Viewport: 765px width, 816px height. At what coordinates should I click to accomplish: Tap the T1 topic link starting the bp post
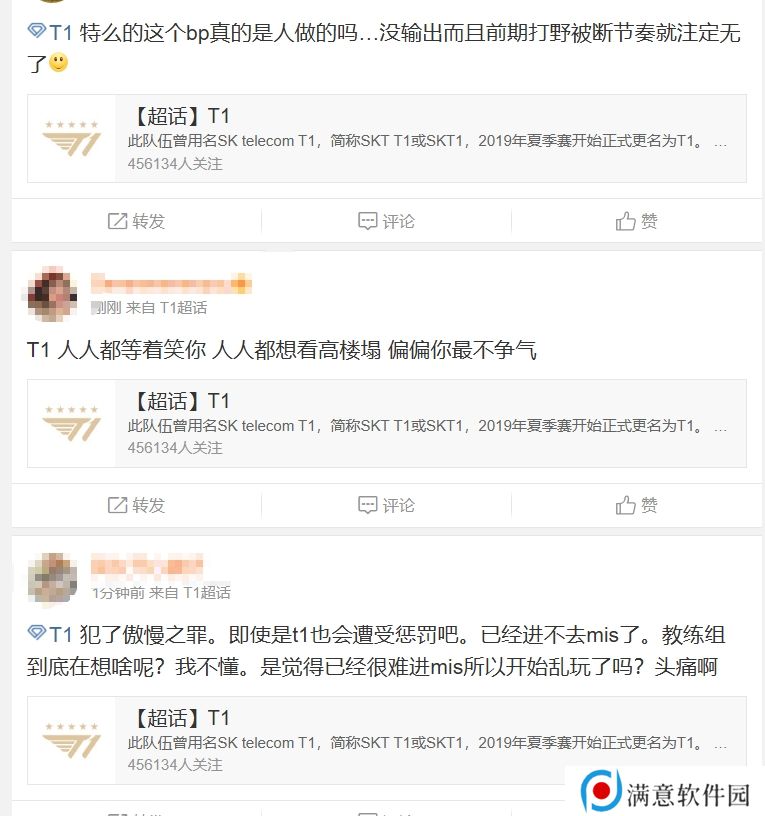pos(51,33)
